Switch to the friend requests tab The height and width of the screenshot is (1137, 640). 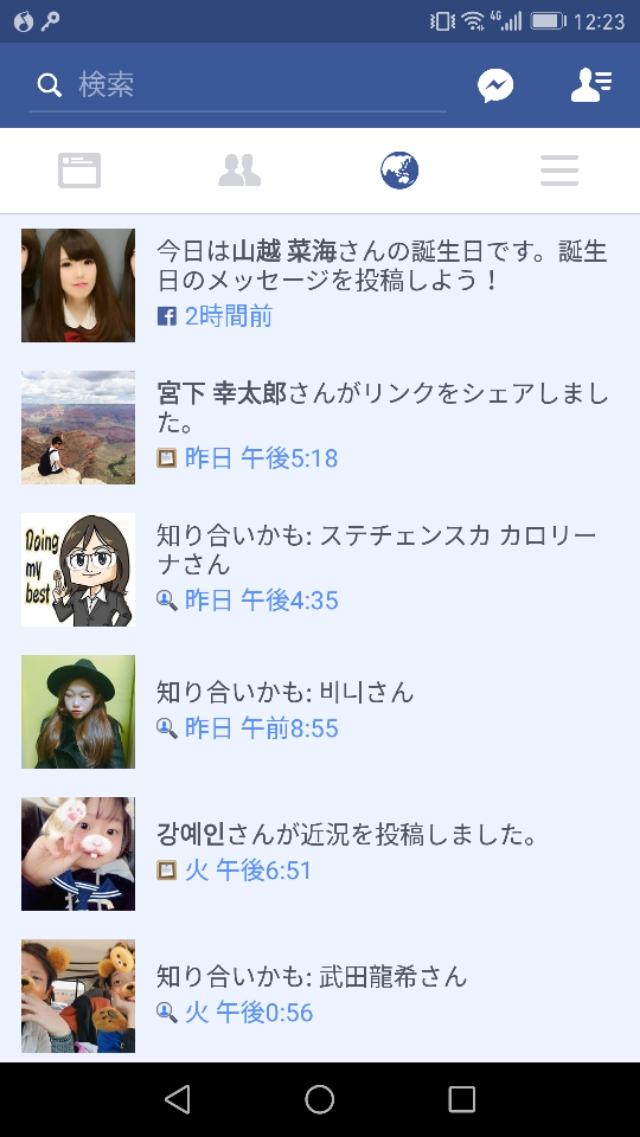(239, 171)
